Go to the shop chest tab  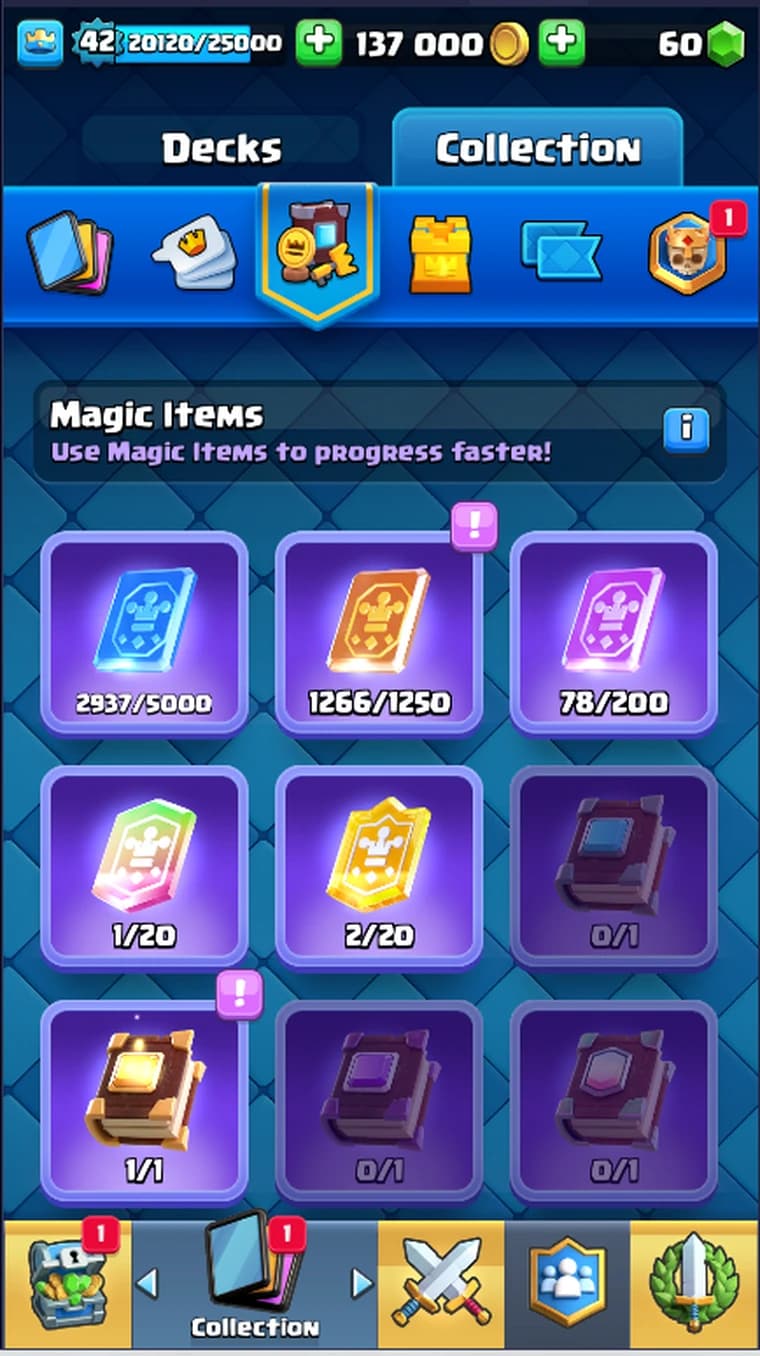pyautogui.click(x=65, y=1284)
